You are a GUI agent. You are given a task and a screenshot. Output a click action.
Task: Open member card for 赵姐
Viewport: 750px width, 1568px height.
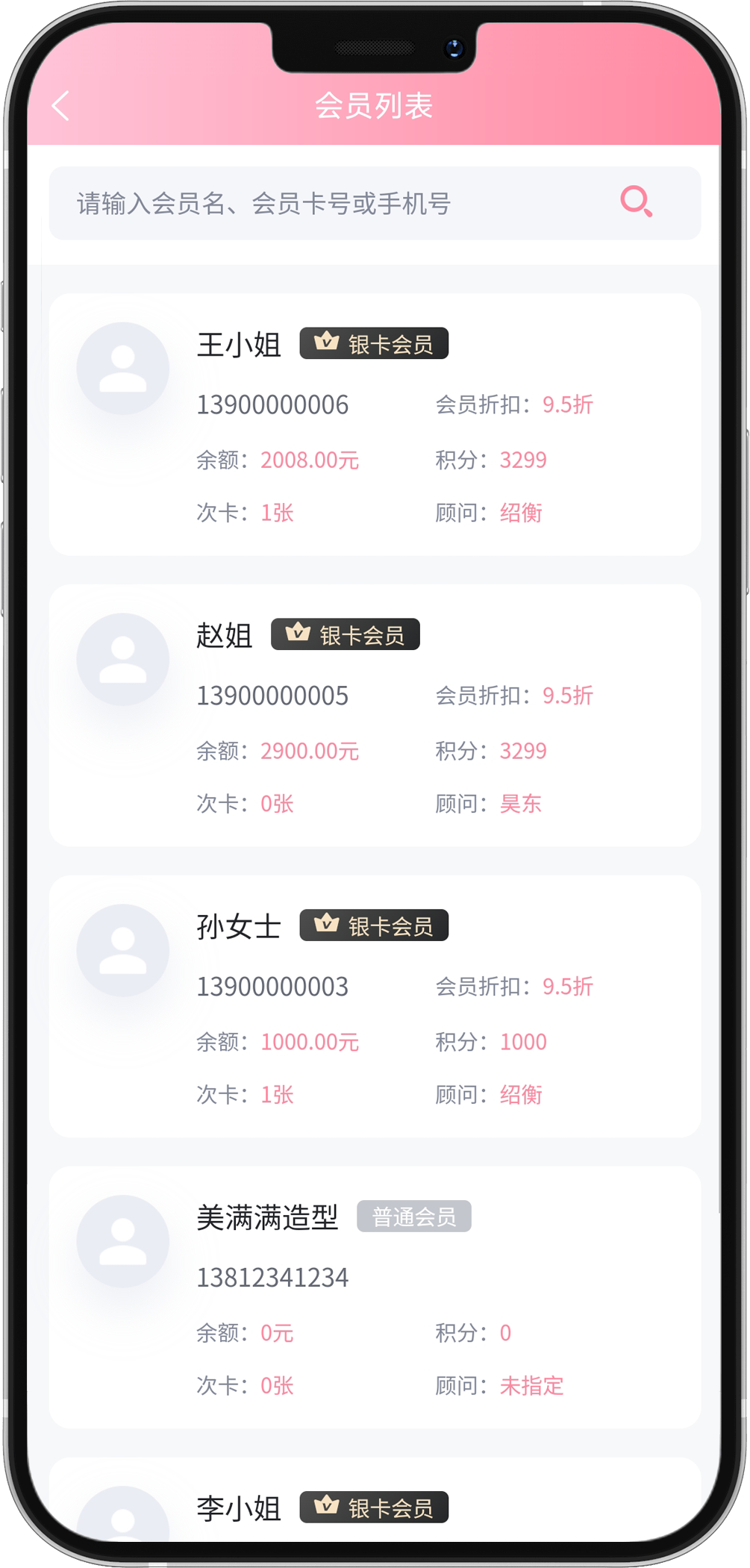coord(375,715)
